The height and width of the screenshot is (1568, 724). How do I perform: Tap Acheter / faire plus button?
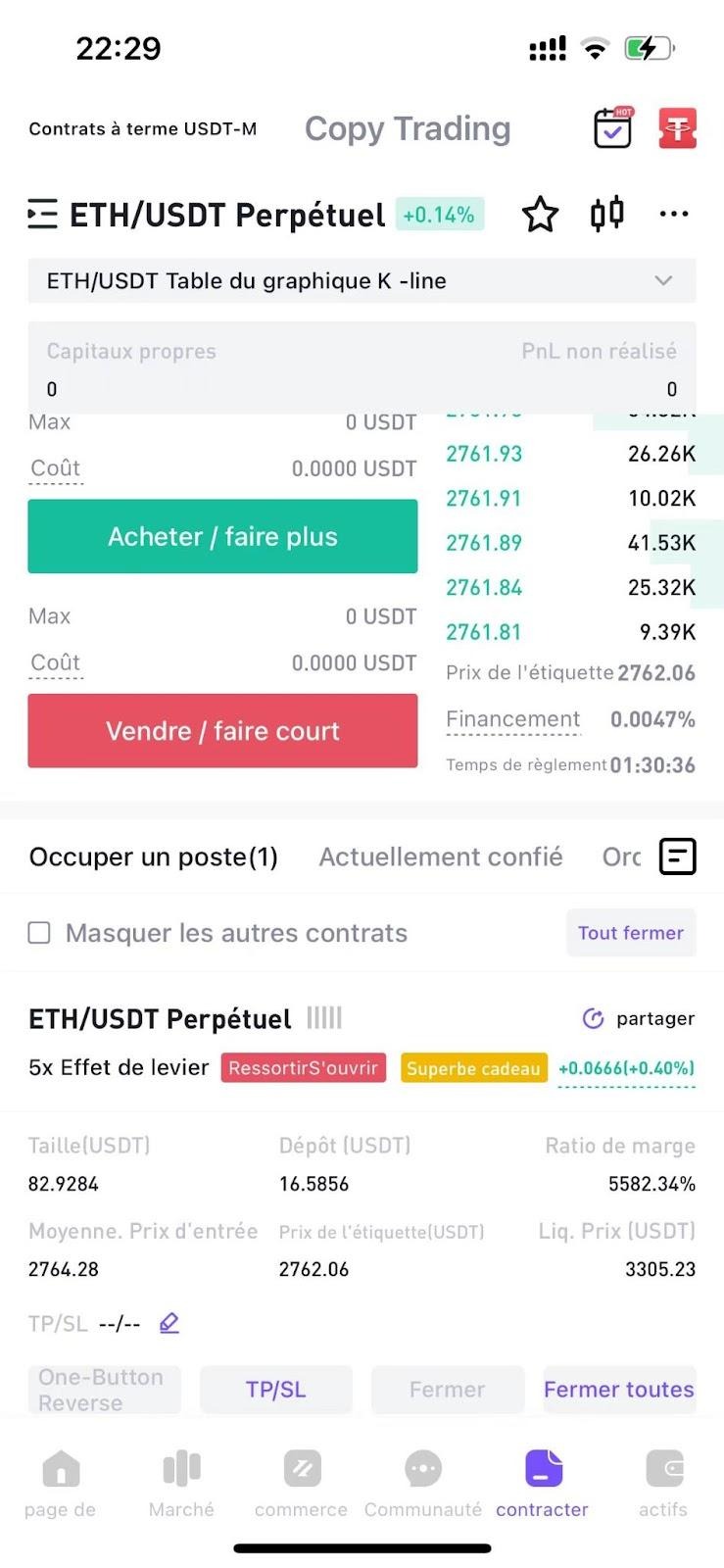[x=222, y=536]
